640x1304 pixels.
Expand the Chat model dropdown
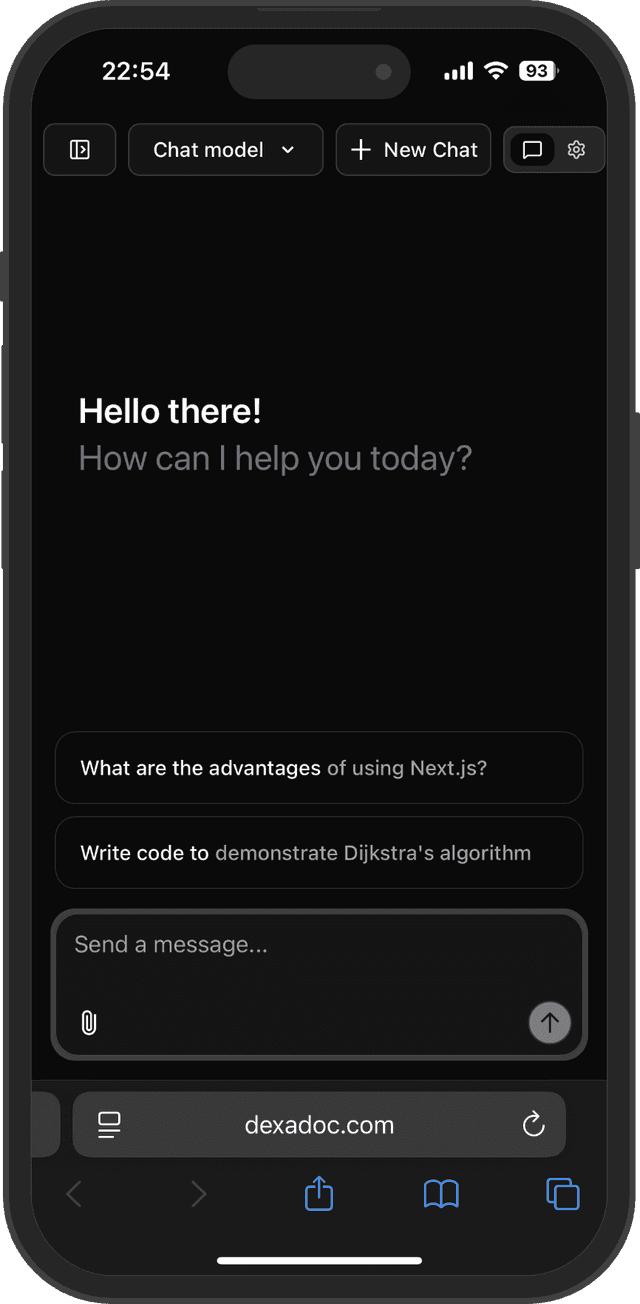tap(225, 150)
